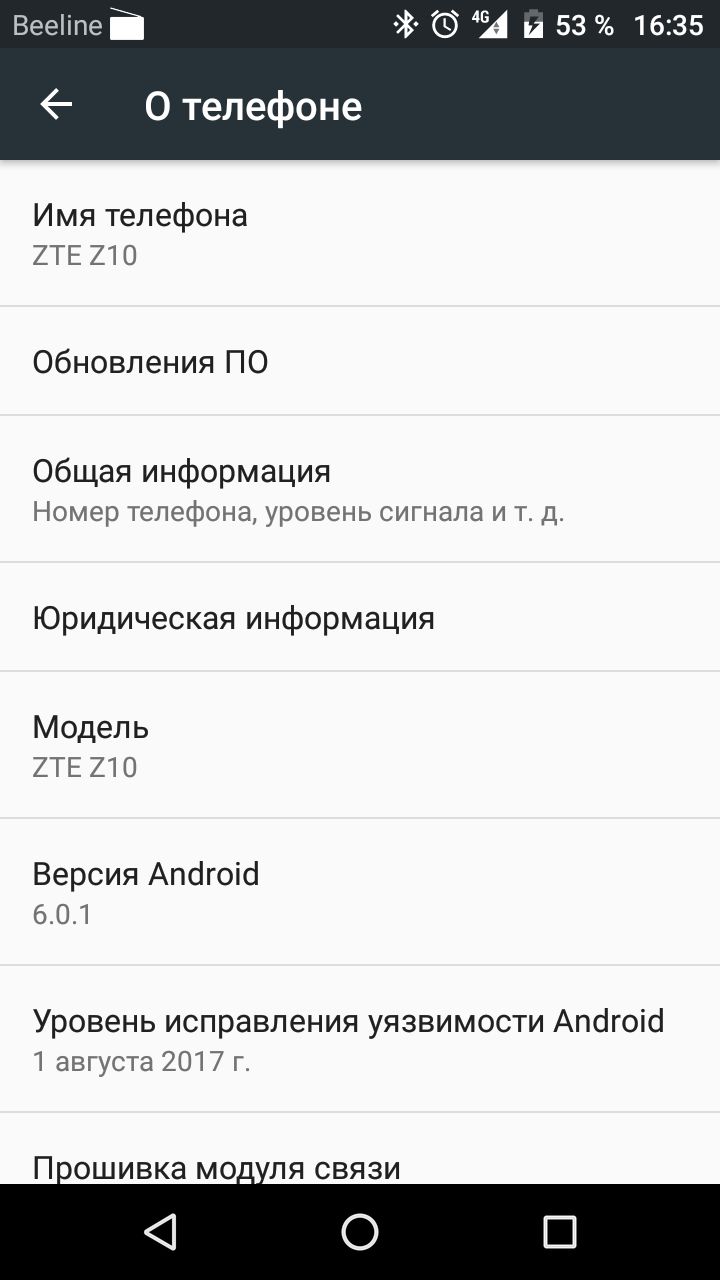Tap the Прошивка модуля связи row

360,1165
